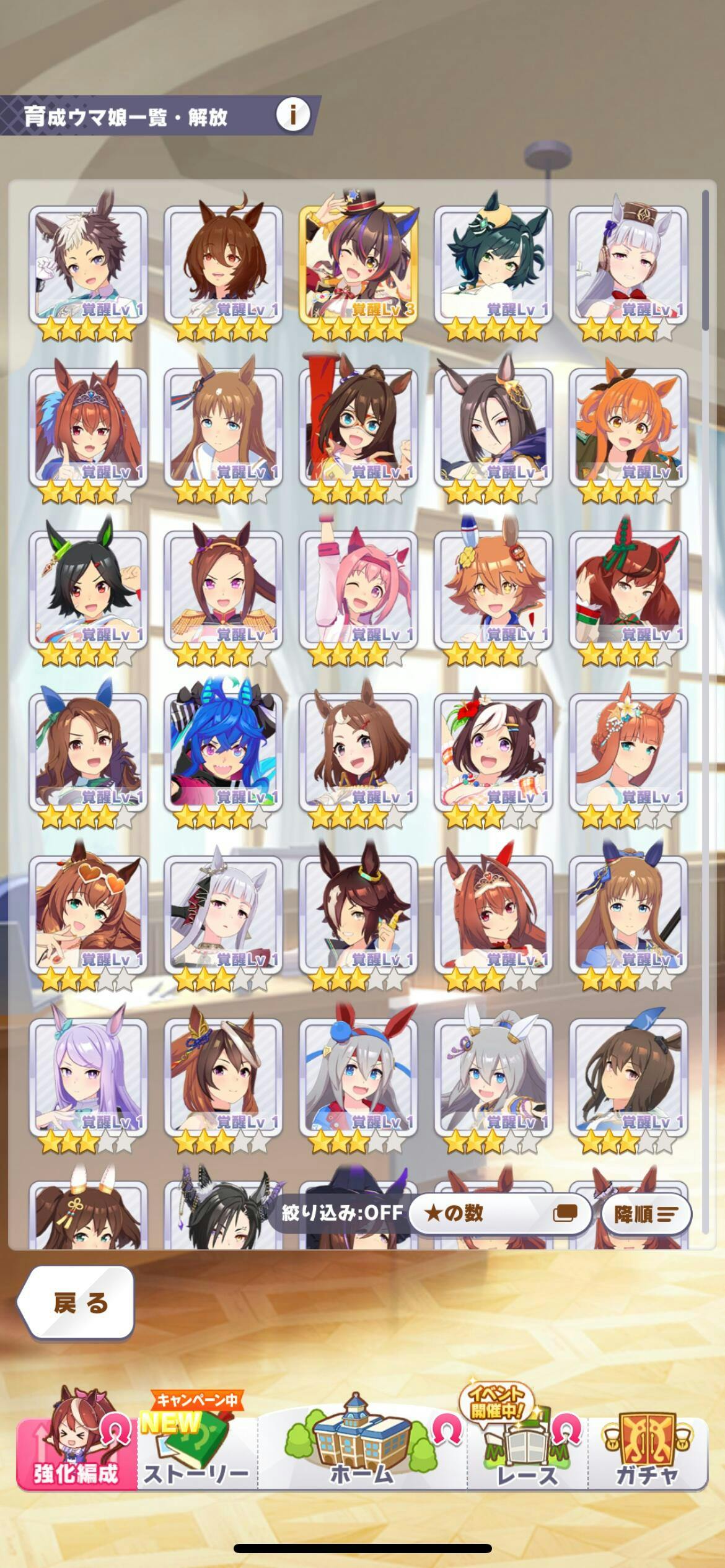The height and width of the screenshot is (1568, 725).
Task: Open the info icon beside 育成ウマ娘一覧・解放
Action: tap(292, 115)
